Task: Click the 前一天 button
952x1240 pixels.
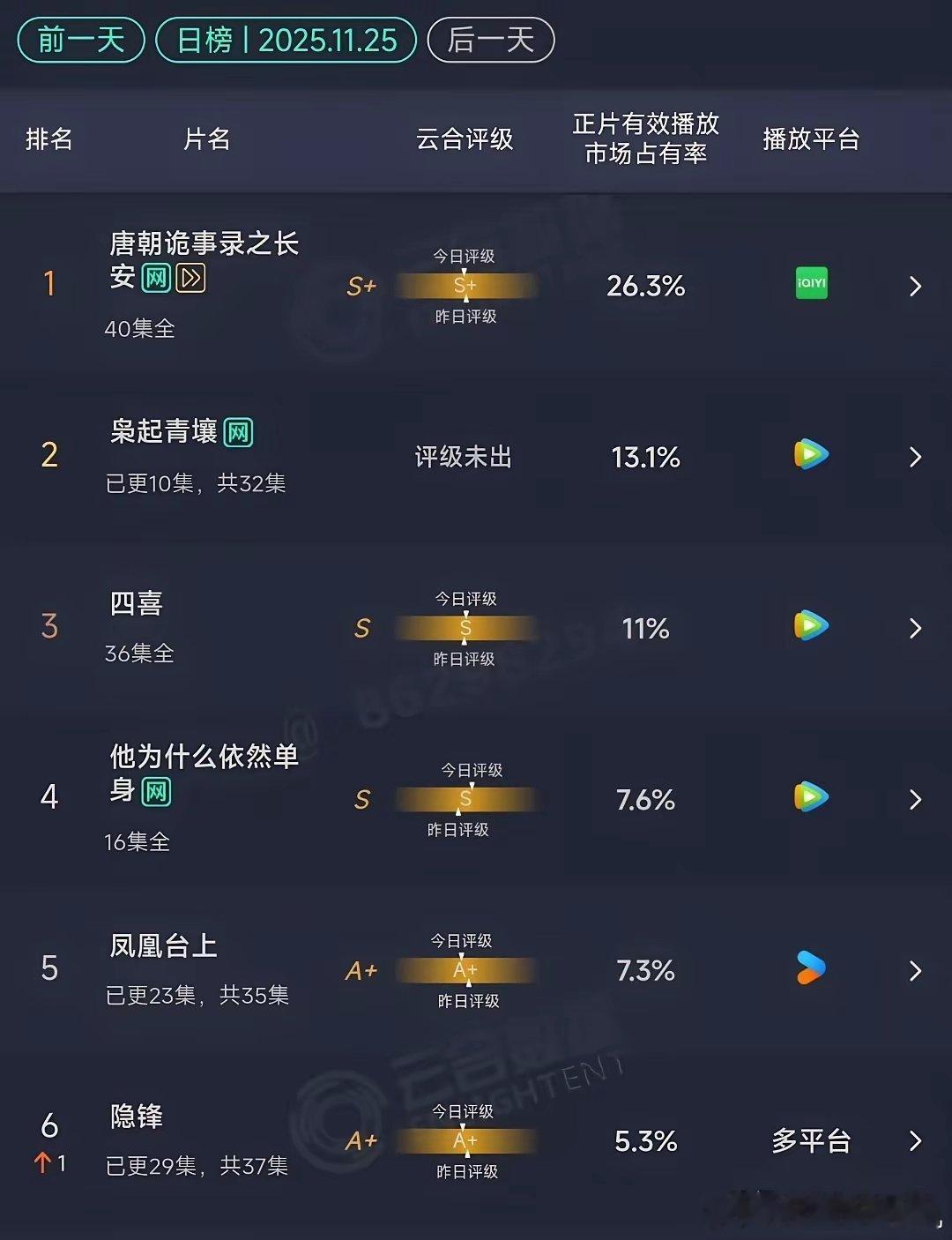Action: 79,39
